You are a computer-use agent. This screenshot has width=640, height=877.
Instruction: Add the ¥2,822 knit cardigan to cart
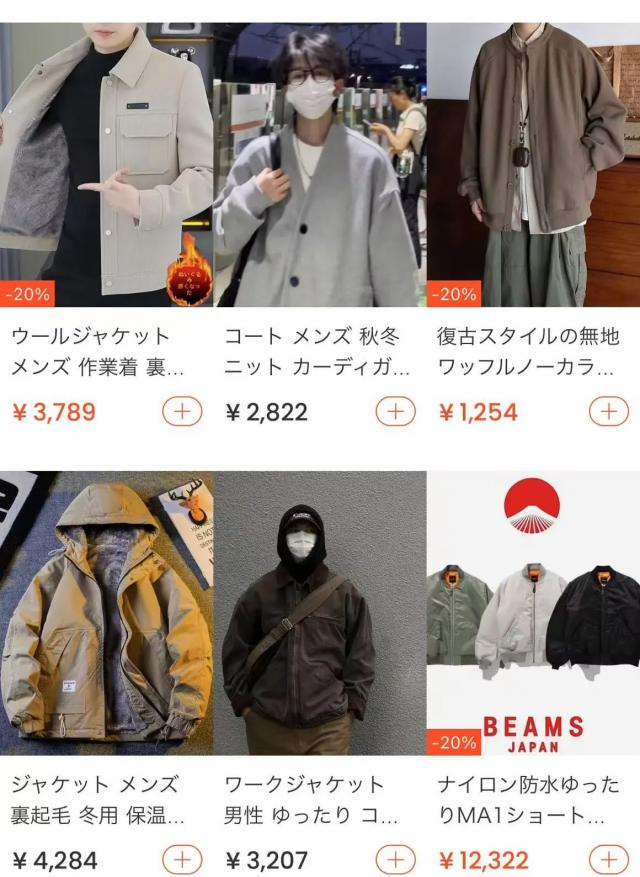tap(395, 411)
